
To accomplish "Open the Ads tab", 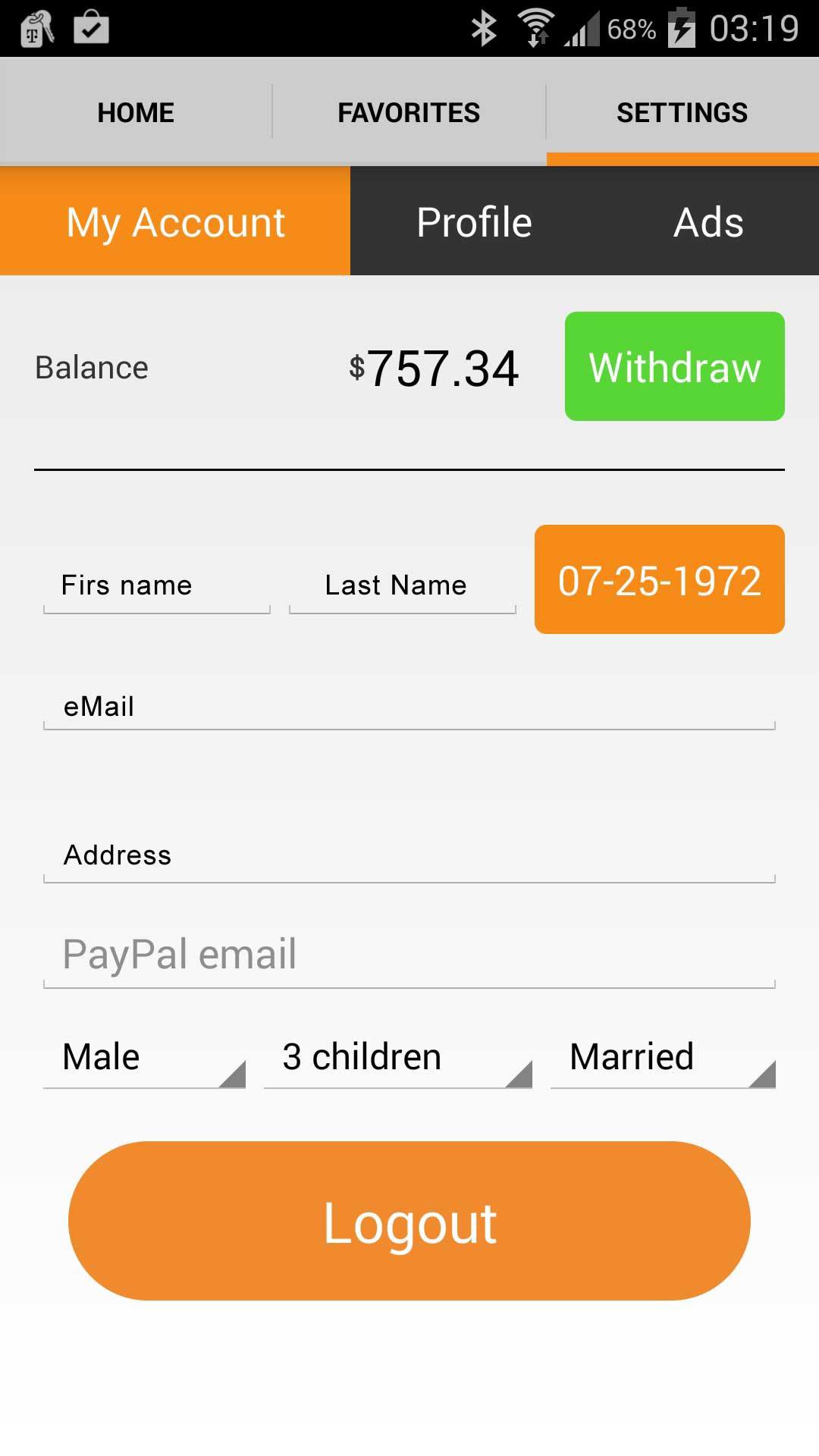I will pos(708,221).
